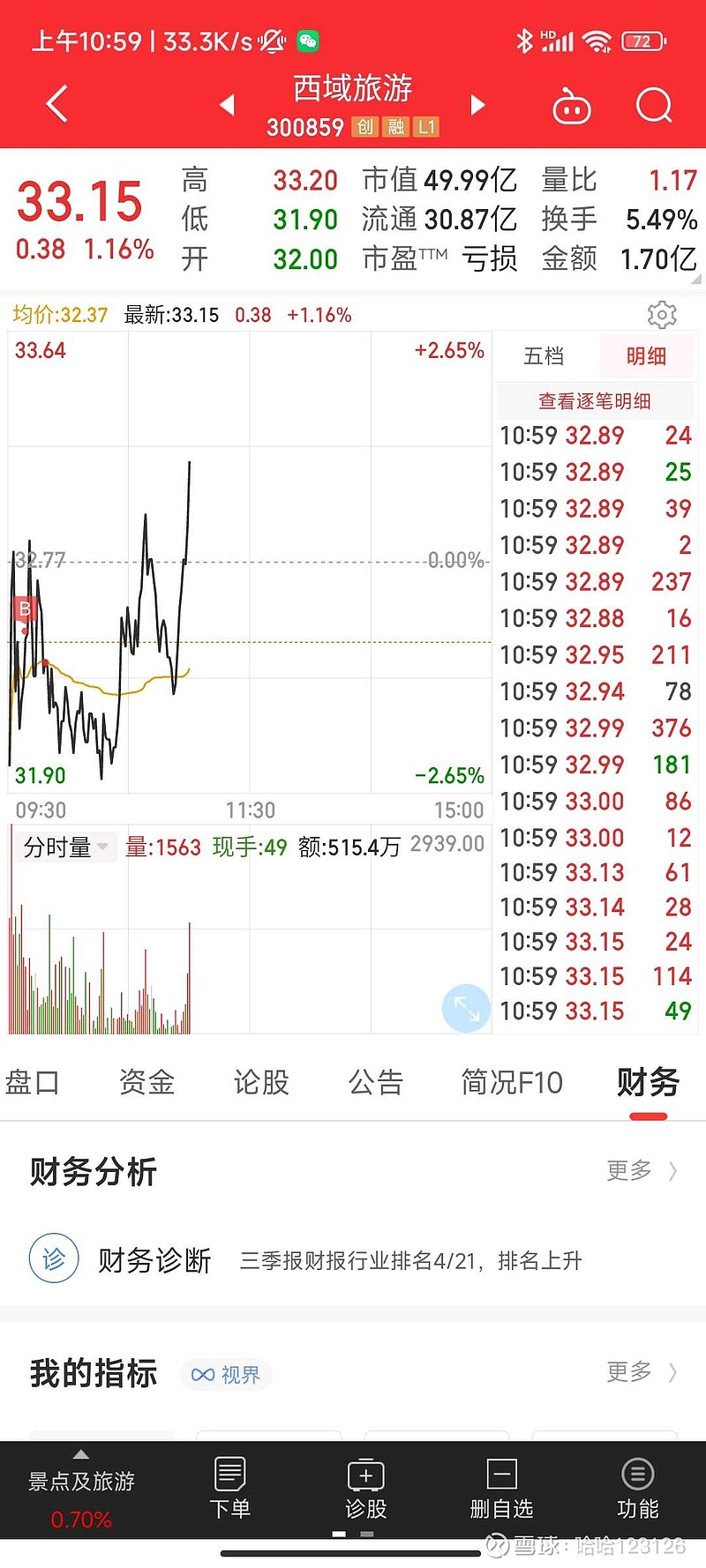Open the 分时量 volume indicator dropdown
This screenshot has width=706, height=1568.
click(65, 846)
